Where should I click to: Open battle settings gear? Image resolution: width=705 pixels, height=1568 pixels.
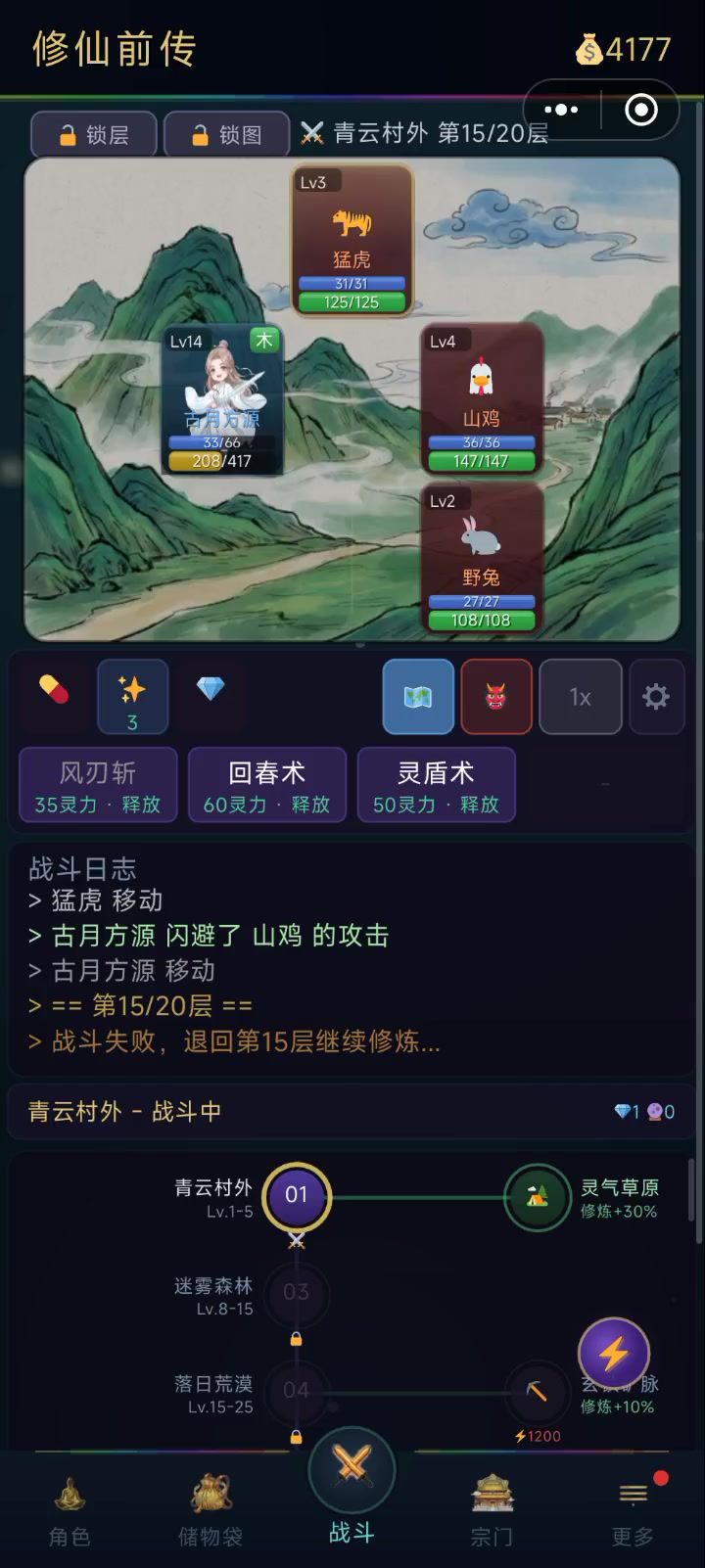[656, 696]
